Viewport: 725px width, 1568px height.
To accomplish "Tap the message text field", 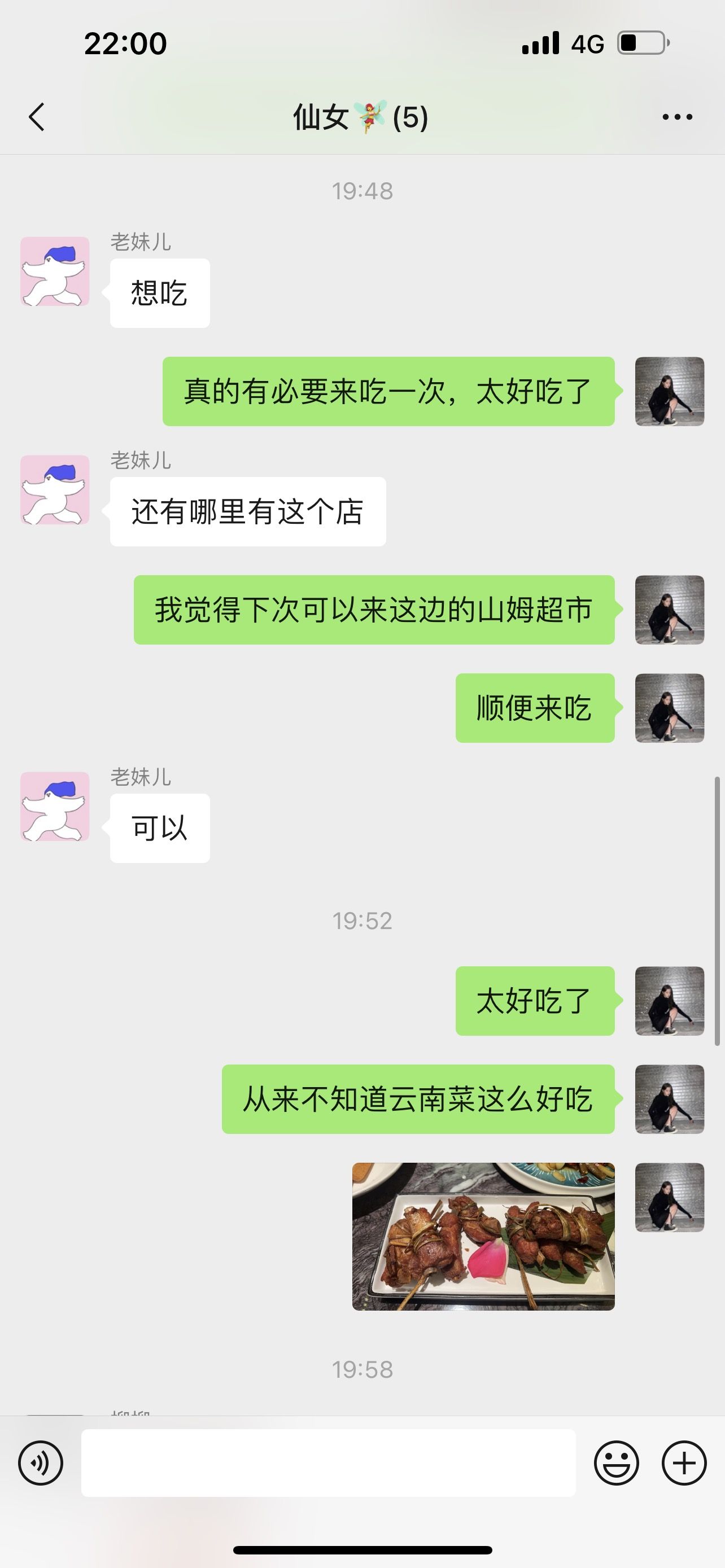I will coord(328,1462).
